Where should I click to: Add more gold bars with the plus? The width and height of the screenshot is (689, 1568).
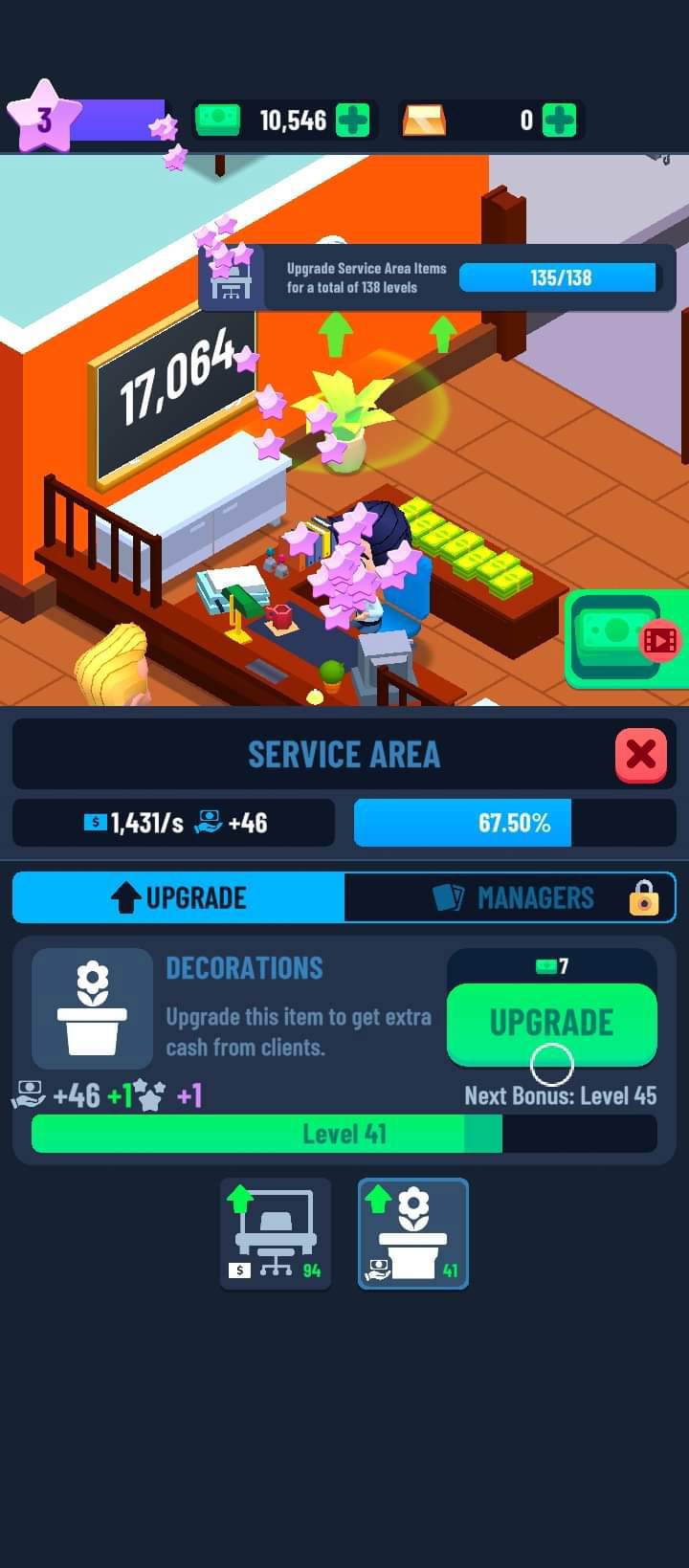point(559,121)
